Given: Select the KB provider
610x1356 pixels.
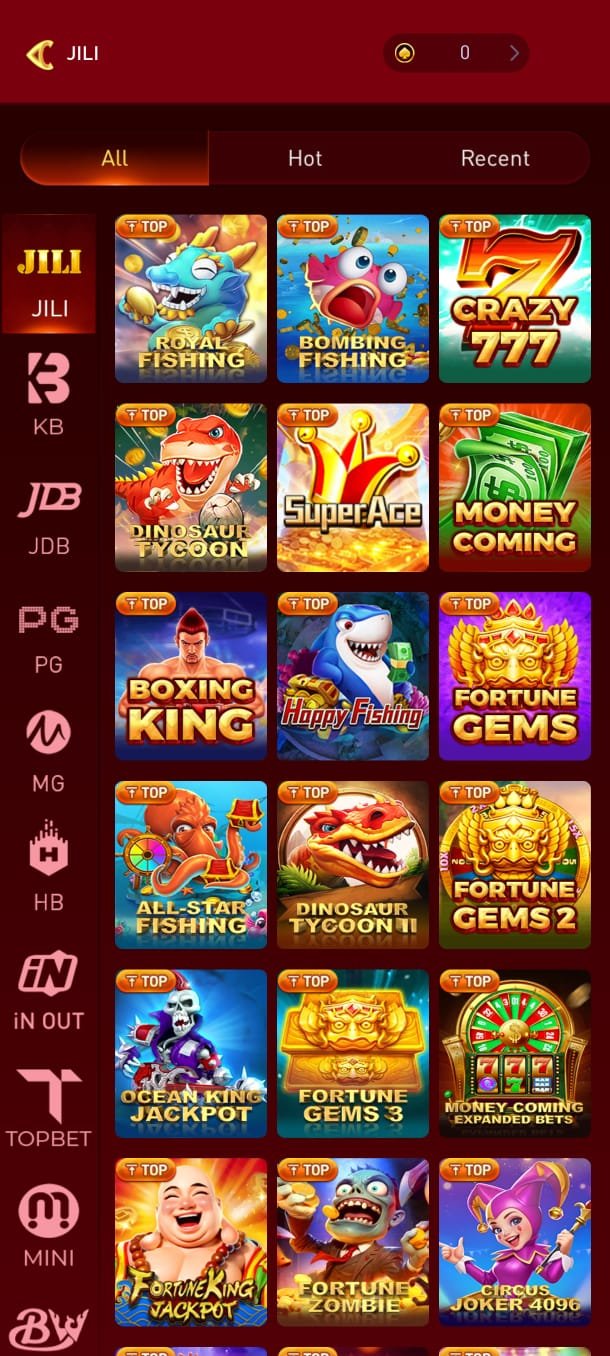Looking at the screenshot, I should 48,394.
